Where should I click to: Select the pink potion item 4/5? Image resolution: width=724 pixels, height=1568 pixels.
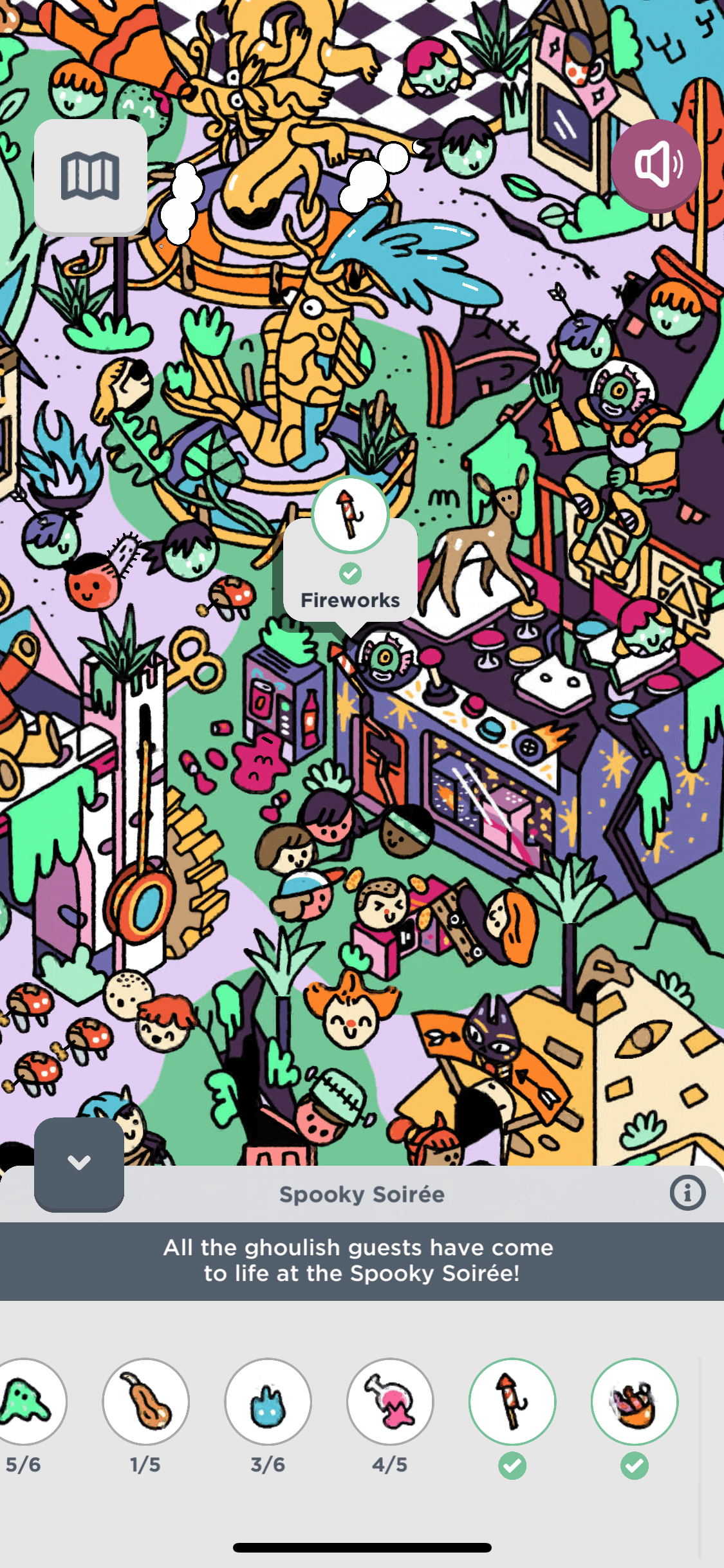point(390,1402)
